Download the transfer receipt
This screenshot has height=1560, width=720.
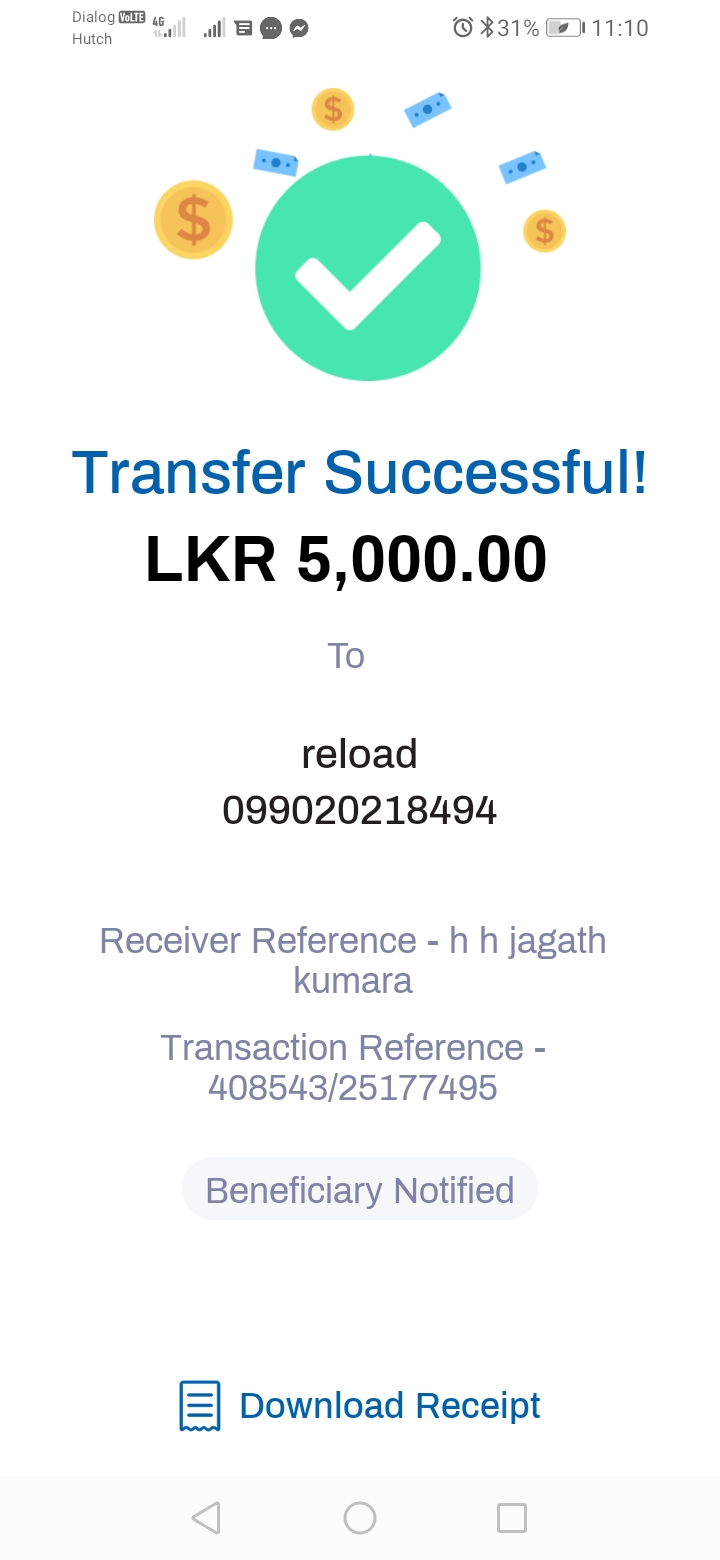click(x=361, y=1406)
